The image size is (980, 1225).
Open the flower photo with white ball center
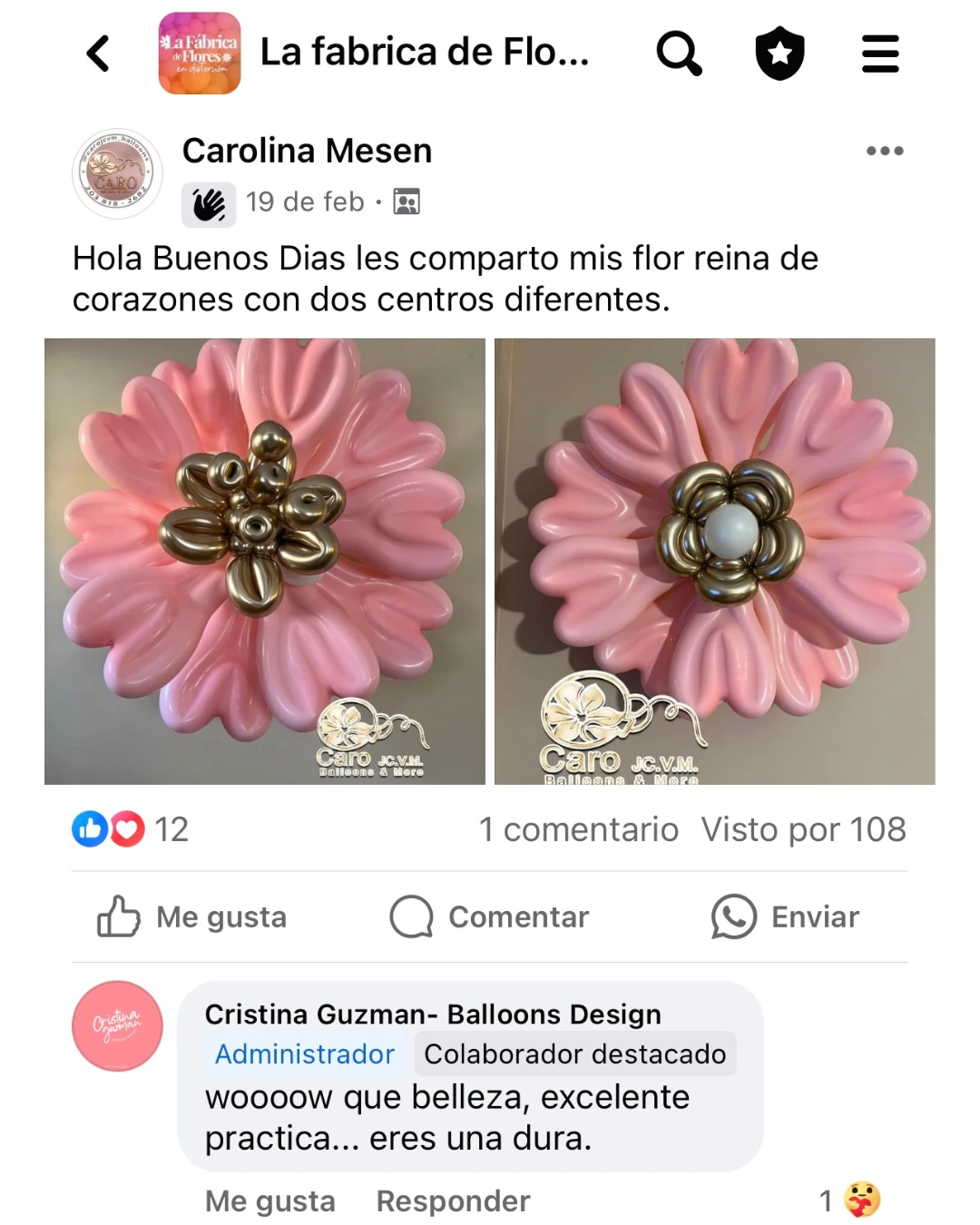tap(715, 561)
